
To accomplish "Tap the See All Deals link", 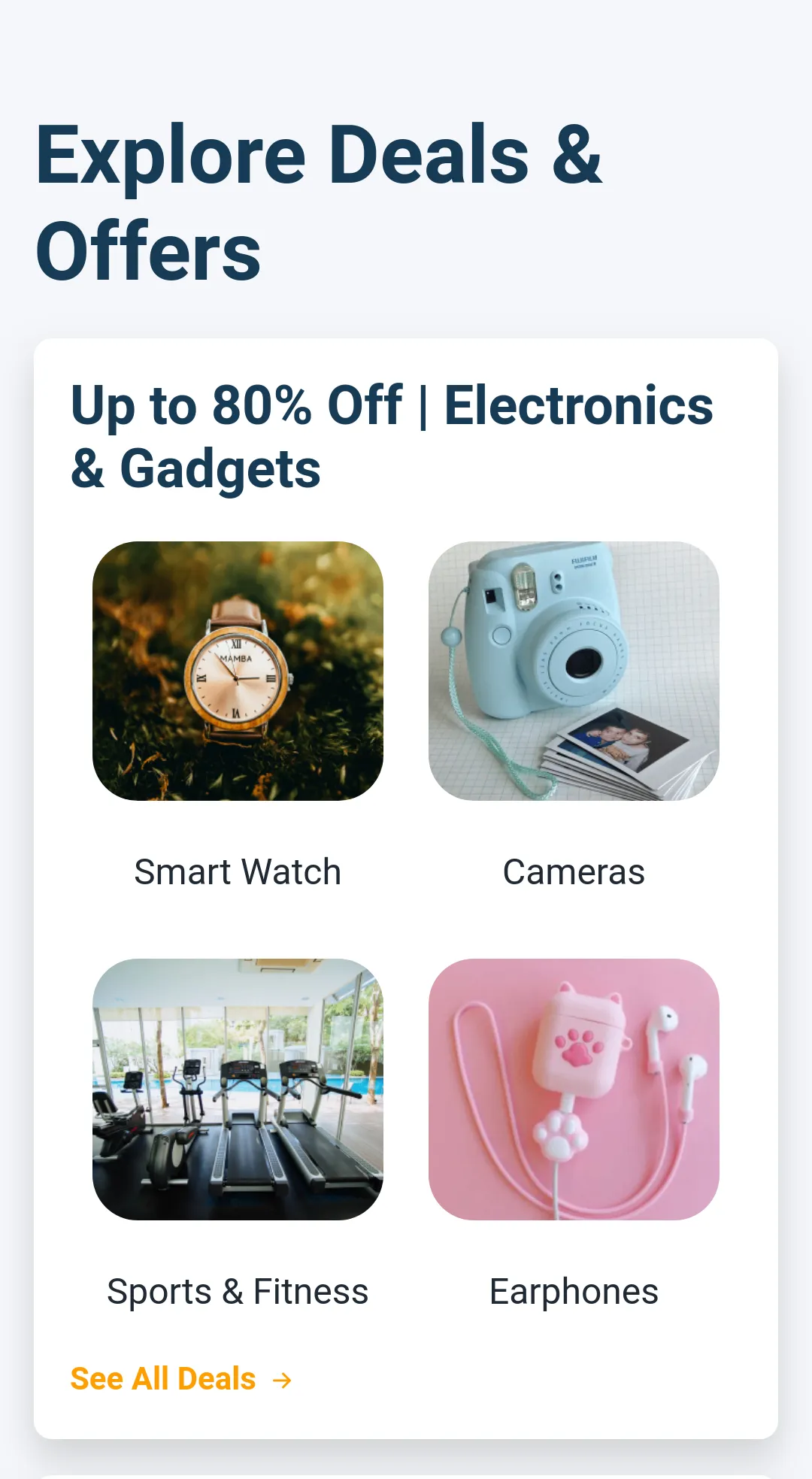I will tap(181, 1379).
